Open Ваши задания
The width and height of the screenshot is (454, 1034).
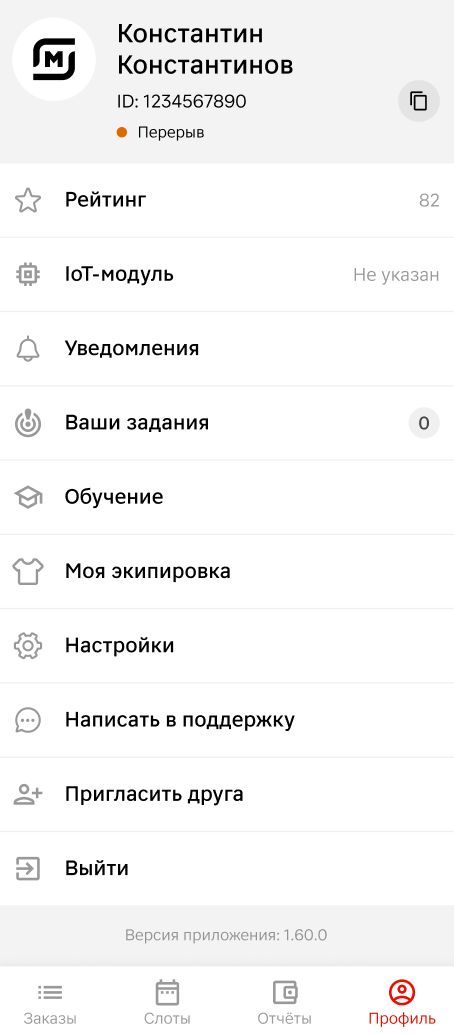(227, 423)
